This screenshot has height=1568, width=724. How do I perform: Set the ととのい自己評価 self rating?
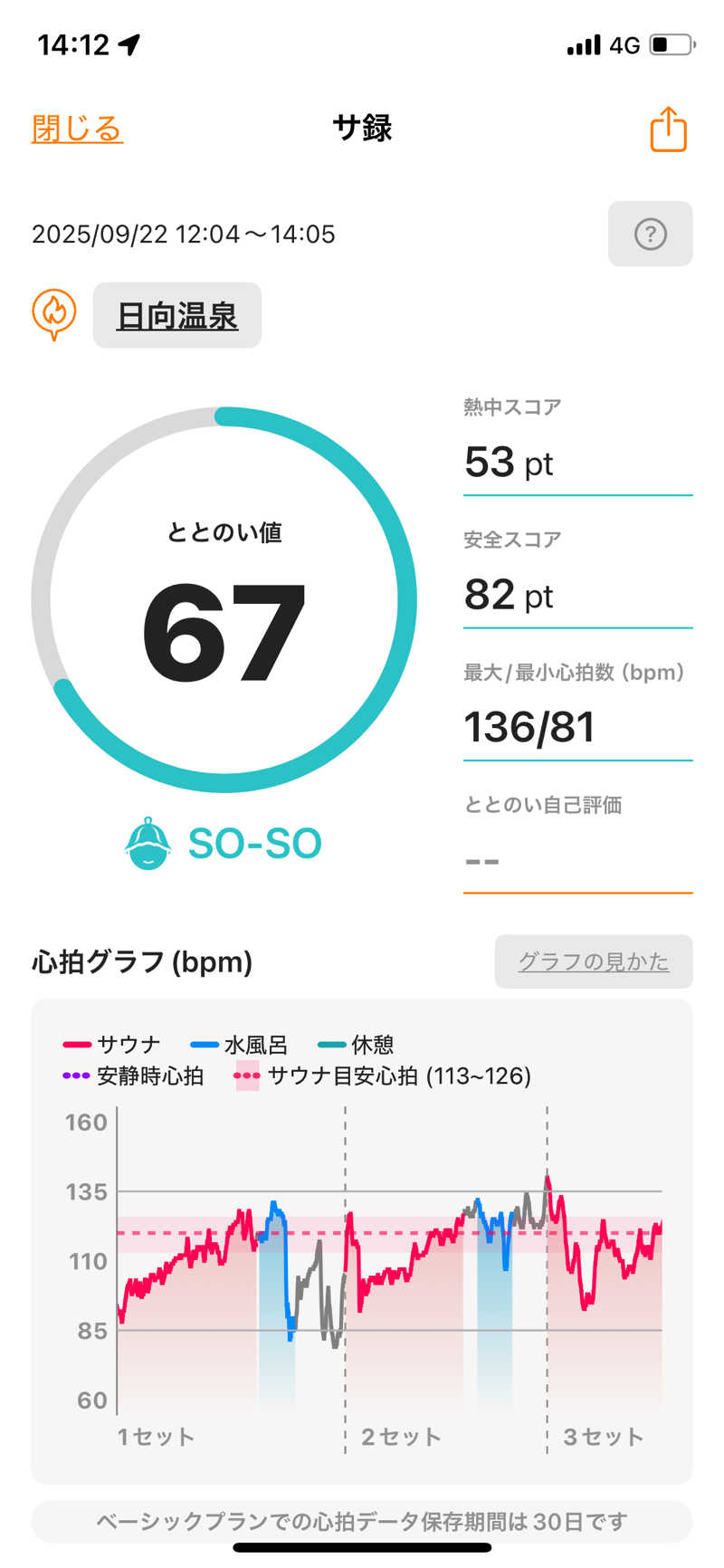576,859
